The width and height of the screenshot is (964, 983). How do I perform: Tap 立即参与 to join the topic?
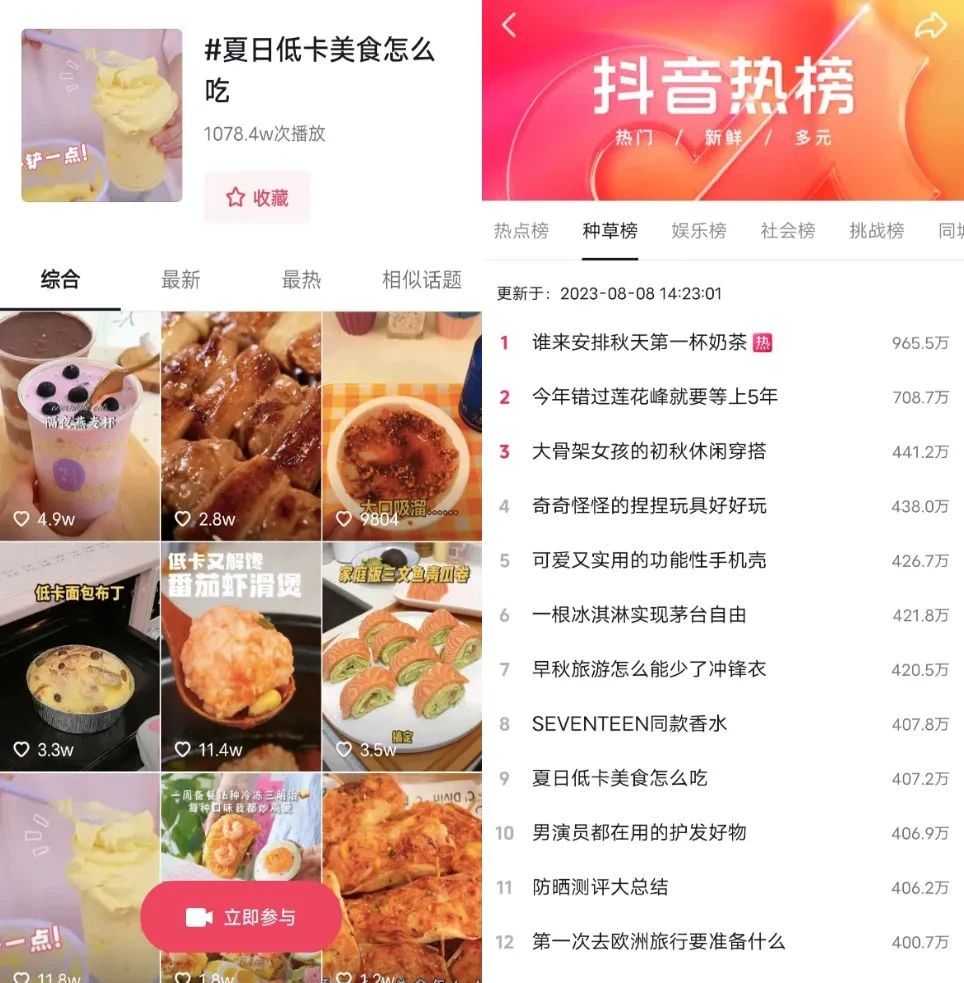click(x=241, y=917)
